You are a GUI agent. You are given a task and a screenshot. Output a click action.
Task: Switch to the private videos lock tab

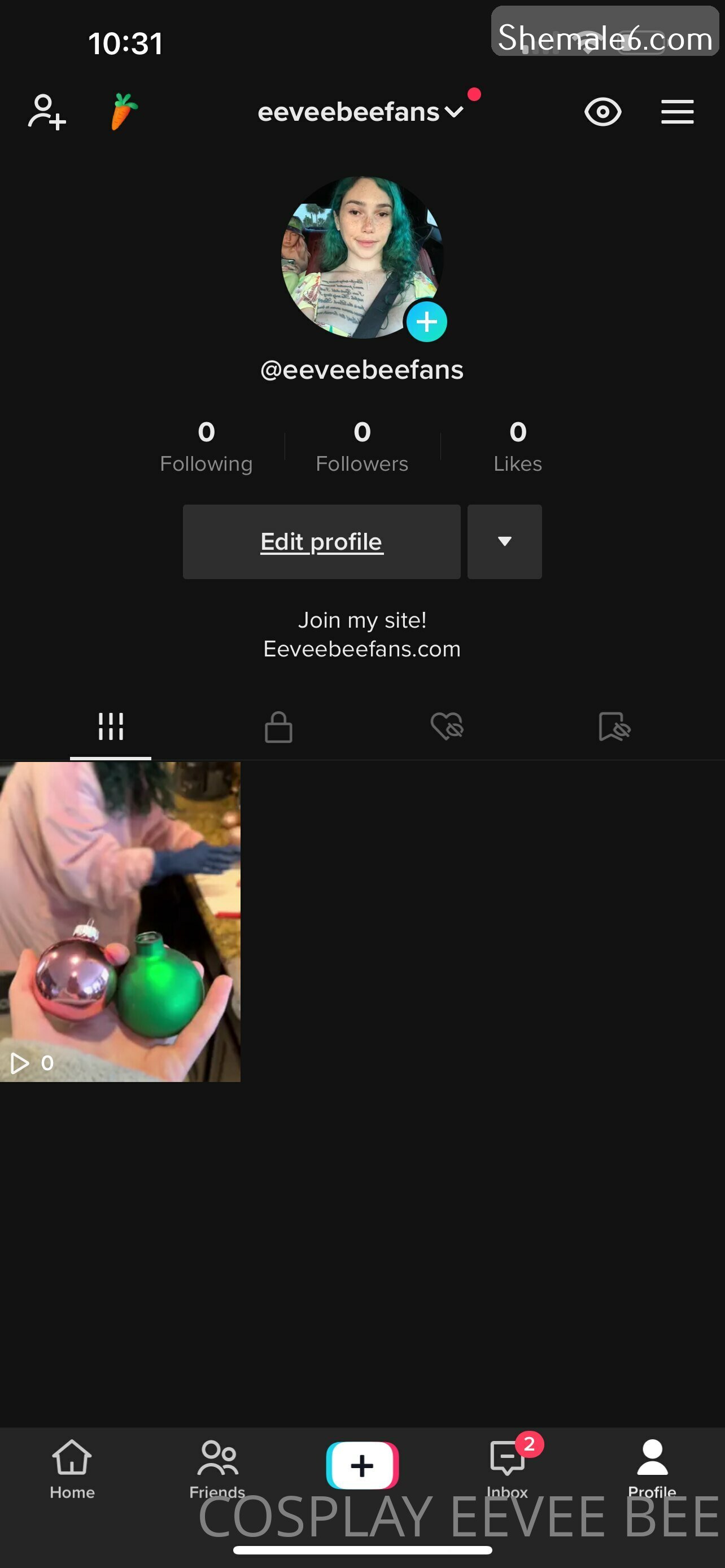click(278, 726)
